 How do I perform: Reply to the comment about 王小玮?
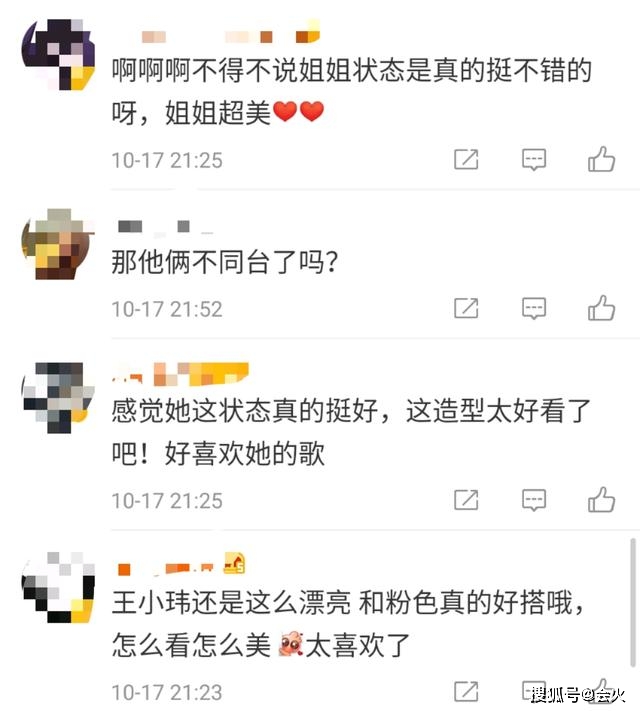534,690
